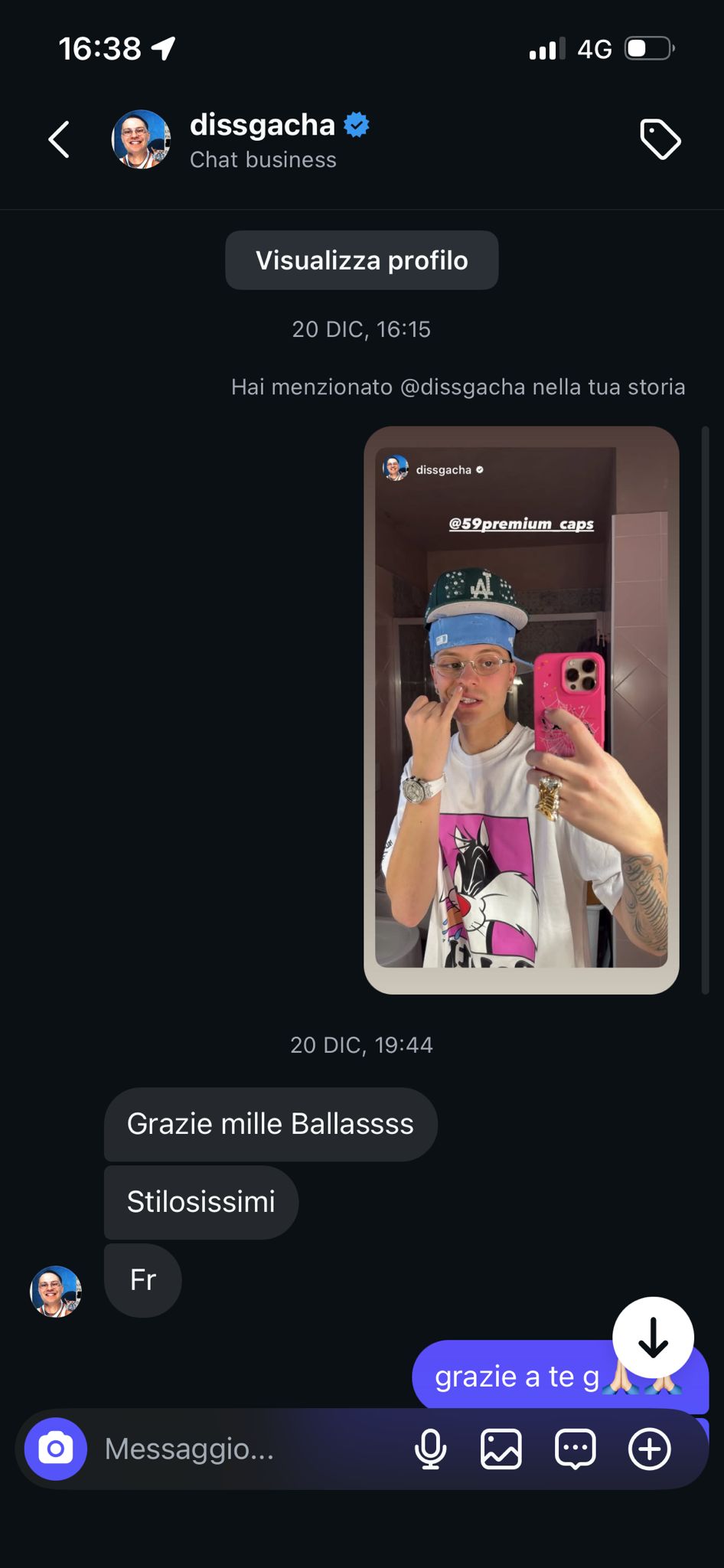Record a voice message with the microphone

click(x=430, y=1449)
